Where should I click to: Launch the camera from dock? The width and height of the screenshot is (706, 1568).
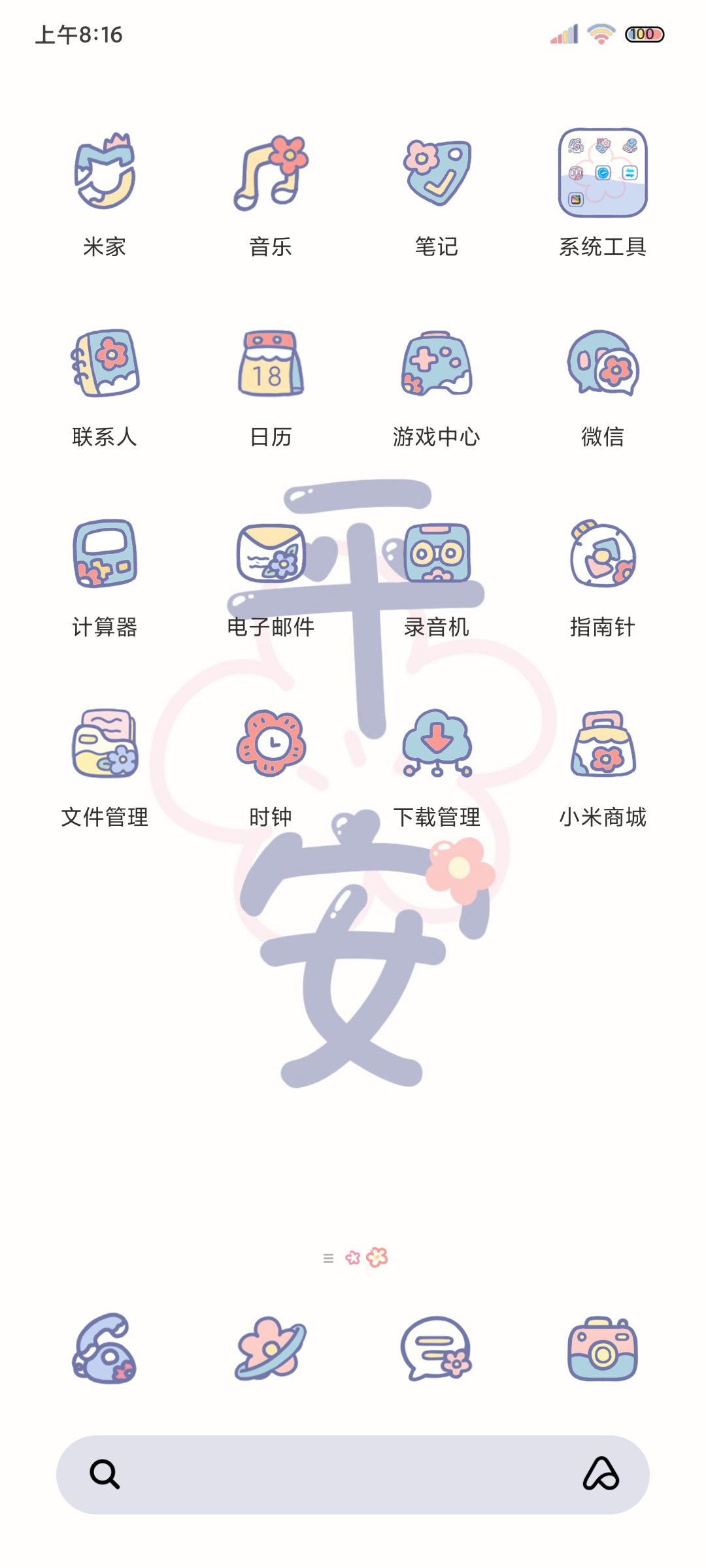tap(603, 1348)
